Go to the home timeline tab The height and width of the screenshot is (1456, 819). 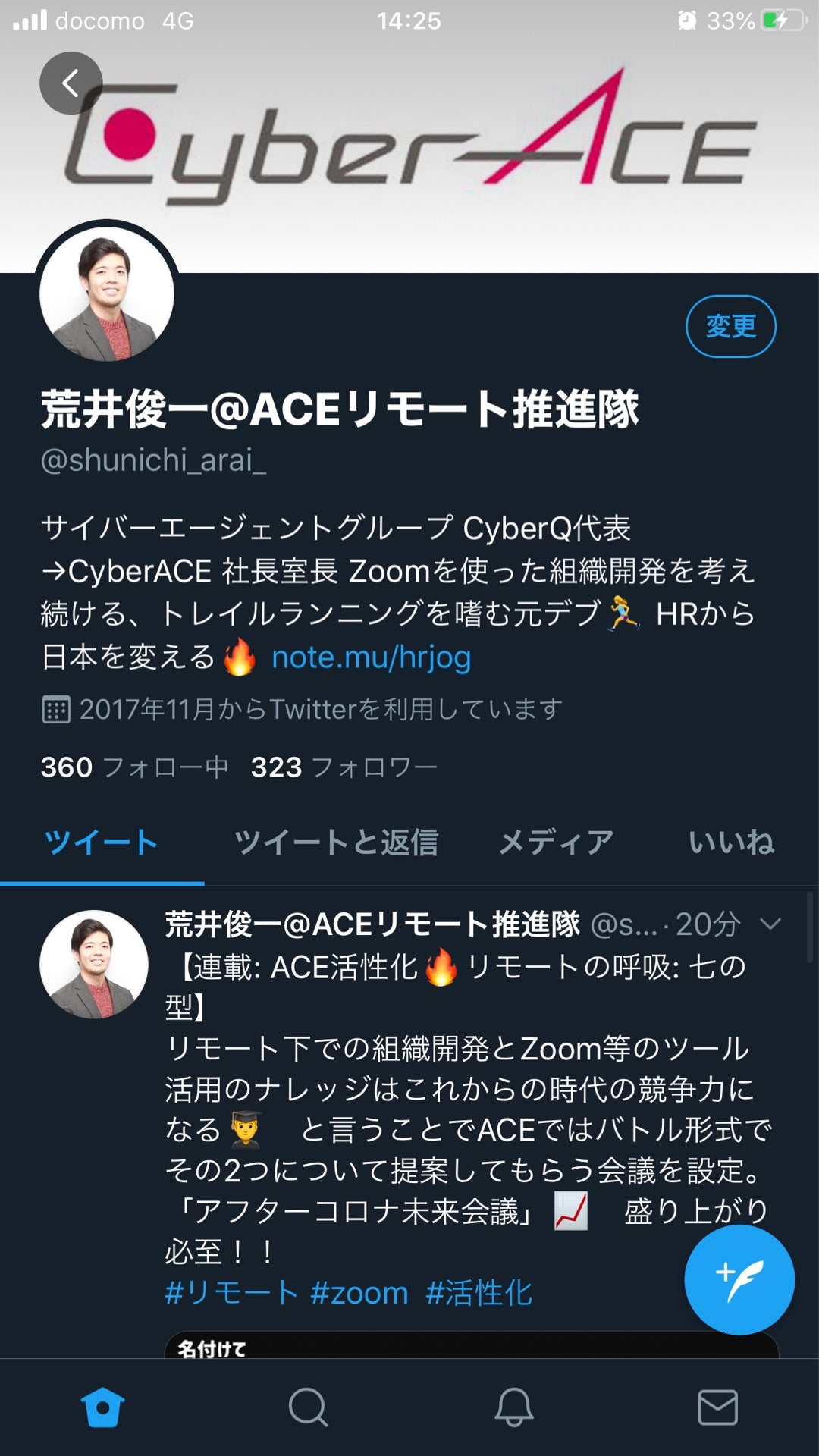(102, 1407)
